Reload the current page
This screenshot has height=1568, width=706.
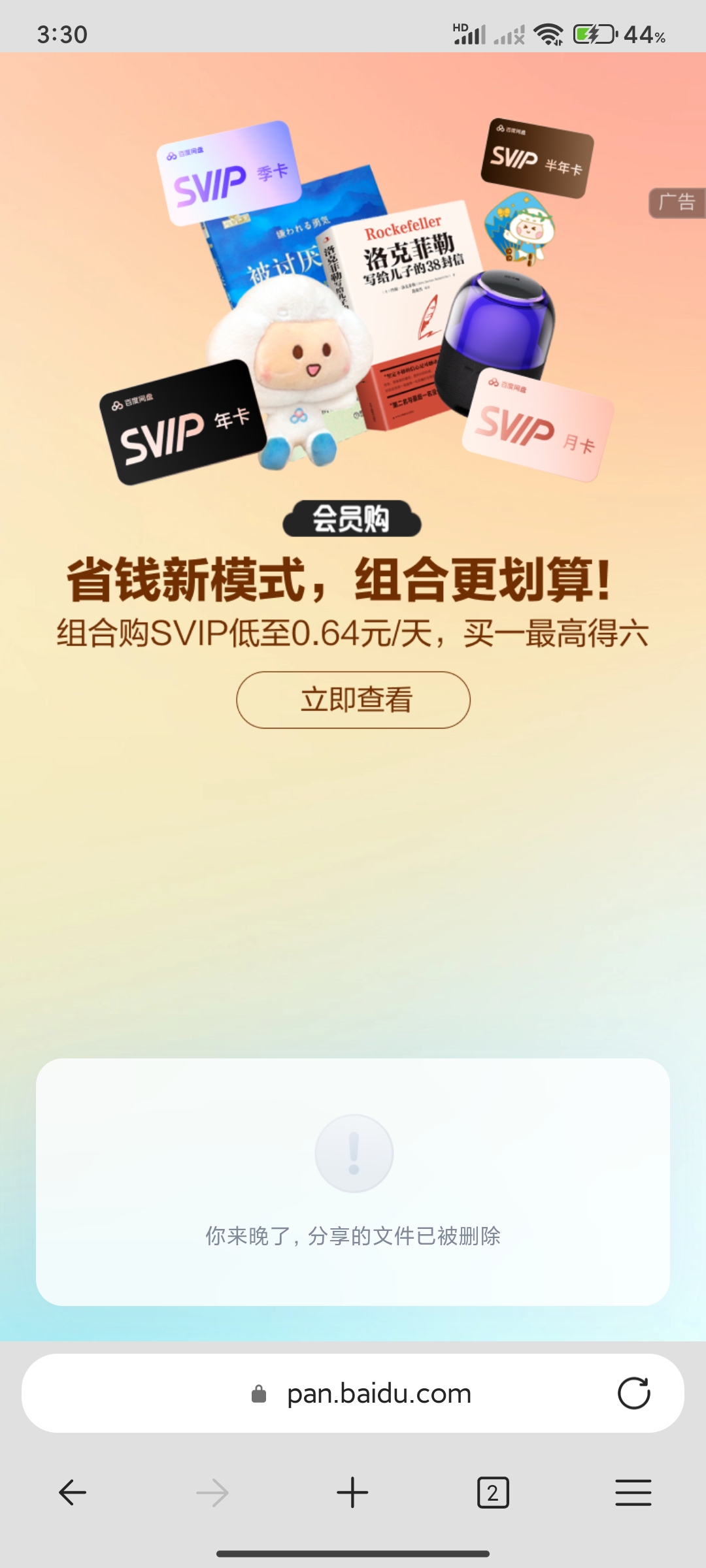click(x=633, y=1394)
